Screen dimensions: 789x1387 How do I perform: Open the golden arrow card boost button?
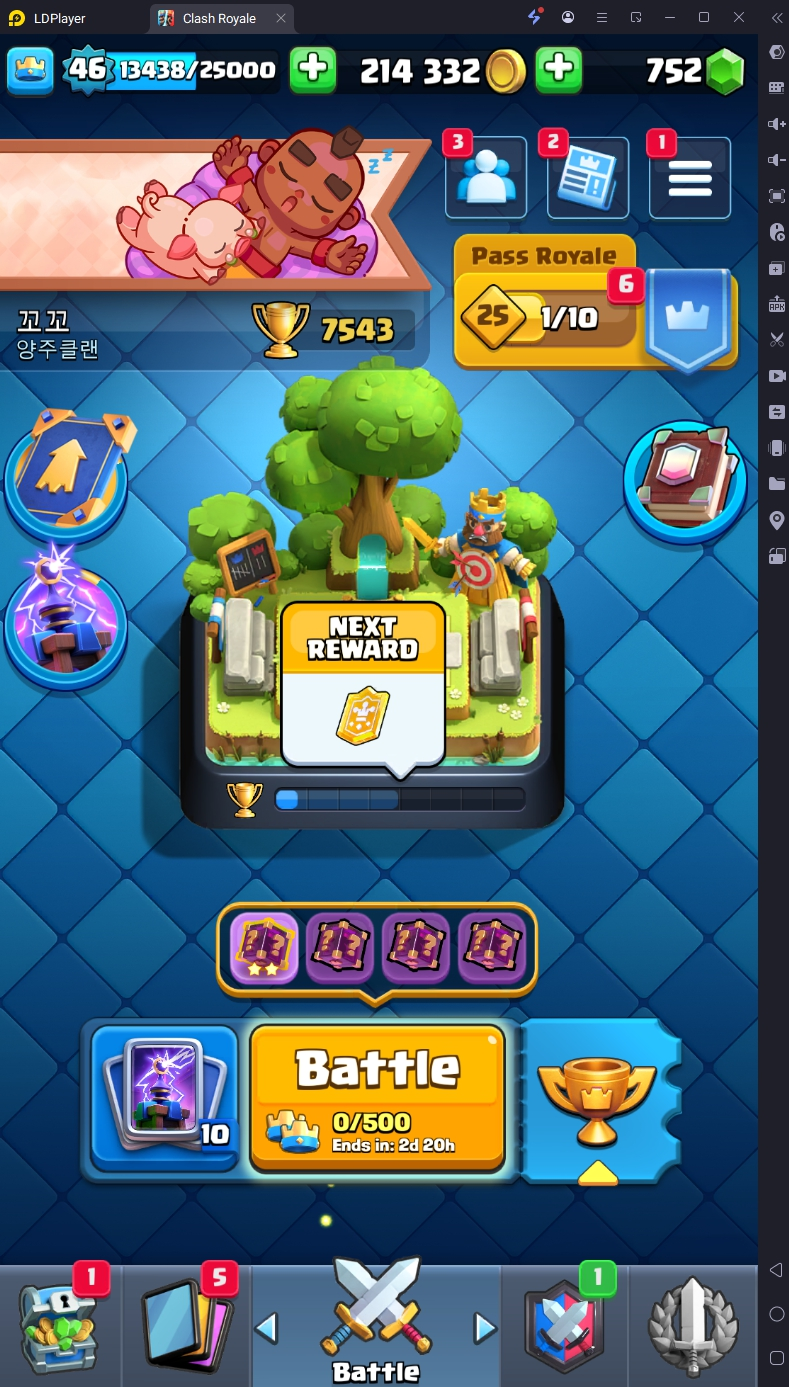point(66,478)
